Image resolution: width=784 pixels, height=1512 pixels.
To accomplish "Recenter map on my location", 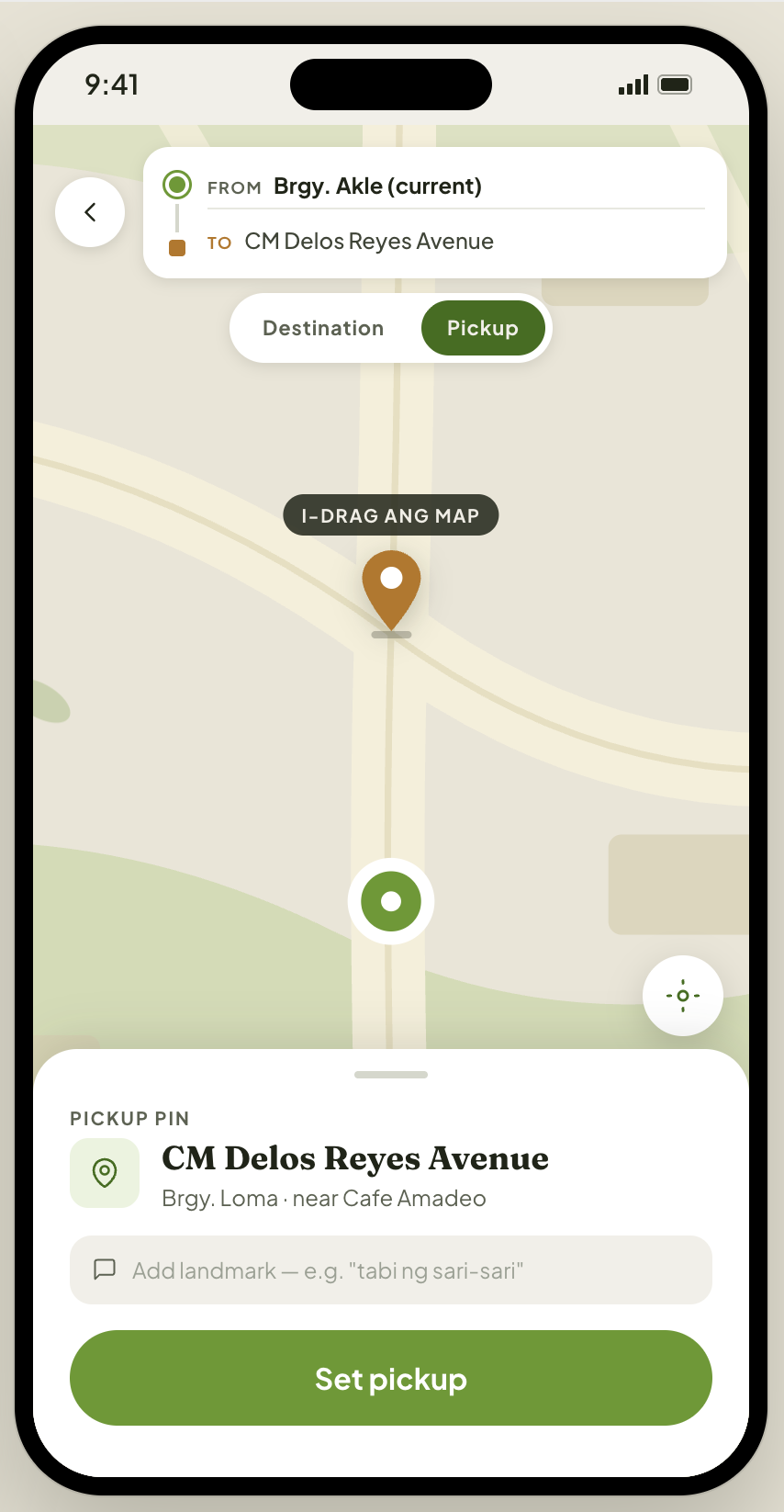I will [683, 996].
